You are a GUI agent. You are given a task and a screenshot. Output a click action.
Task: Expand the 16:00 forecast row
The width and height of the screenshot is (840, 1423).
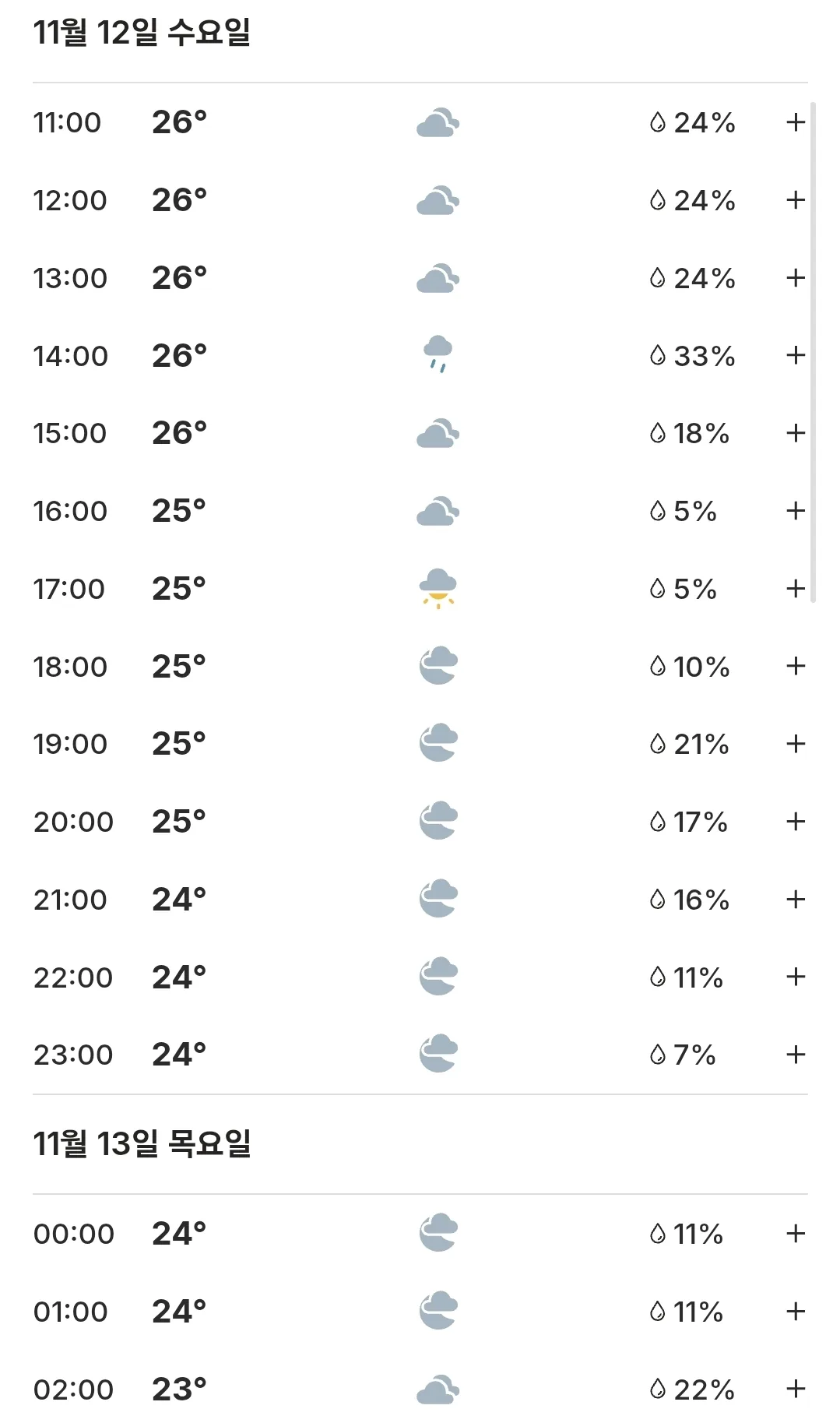coord(795,511)
